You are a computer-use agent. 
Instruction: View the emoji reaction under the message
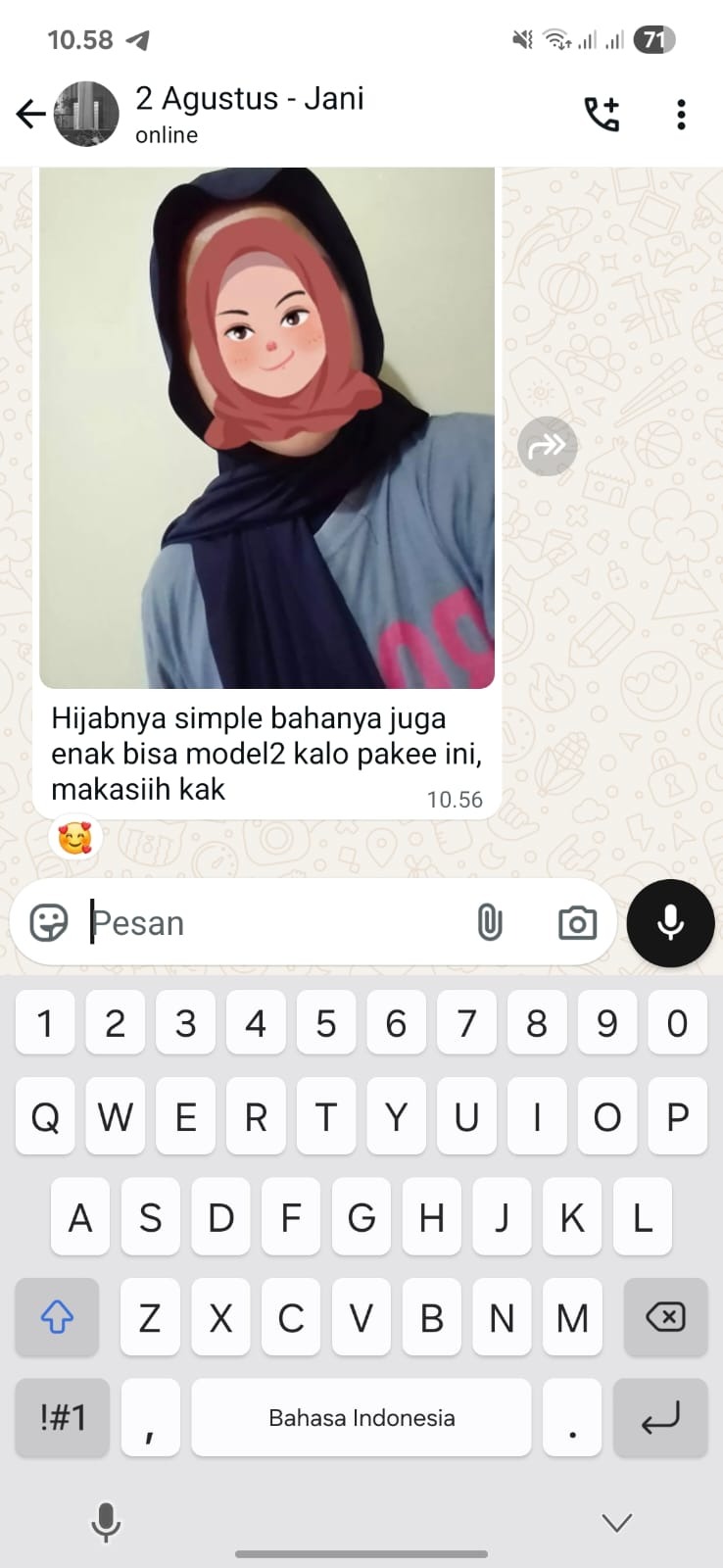tap(75, 838)
